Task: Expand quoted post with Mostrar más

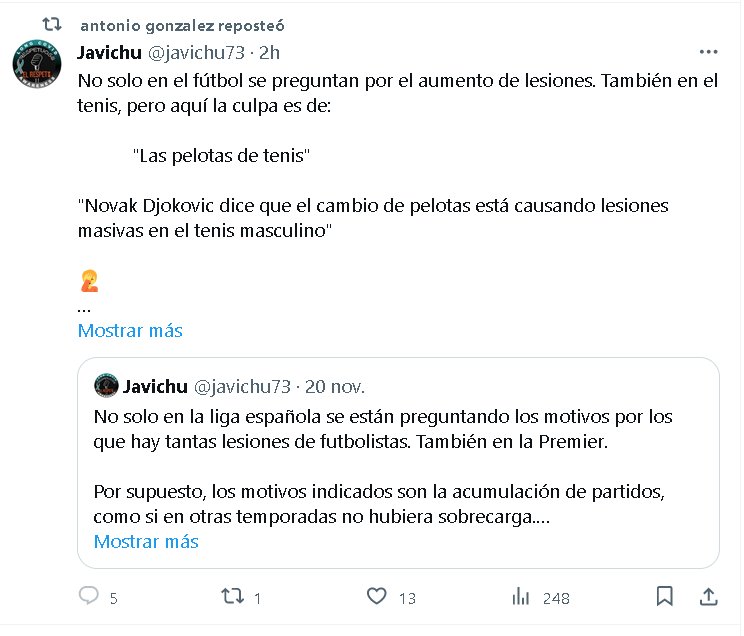Action: [146, 542]
